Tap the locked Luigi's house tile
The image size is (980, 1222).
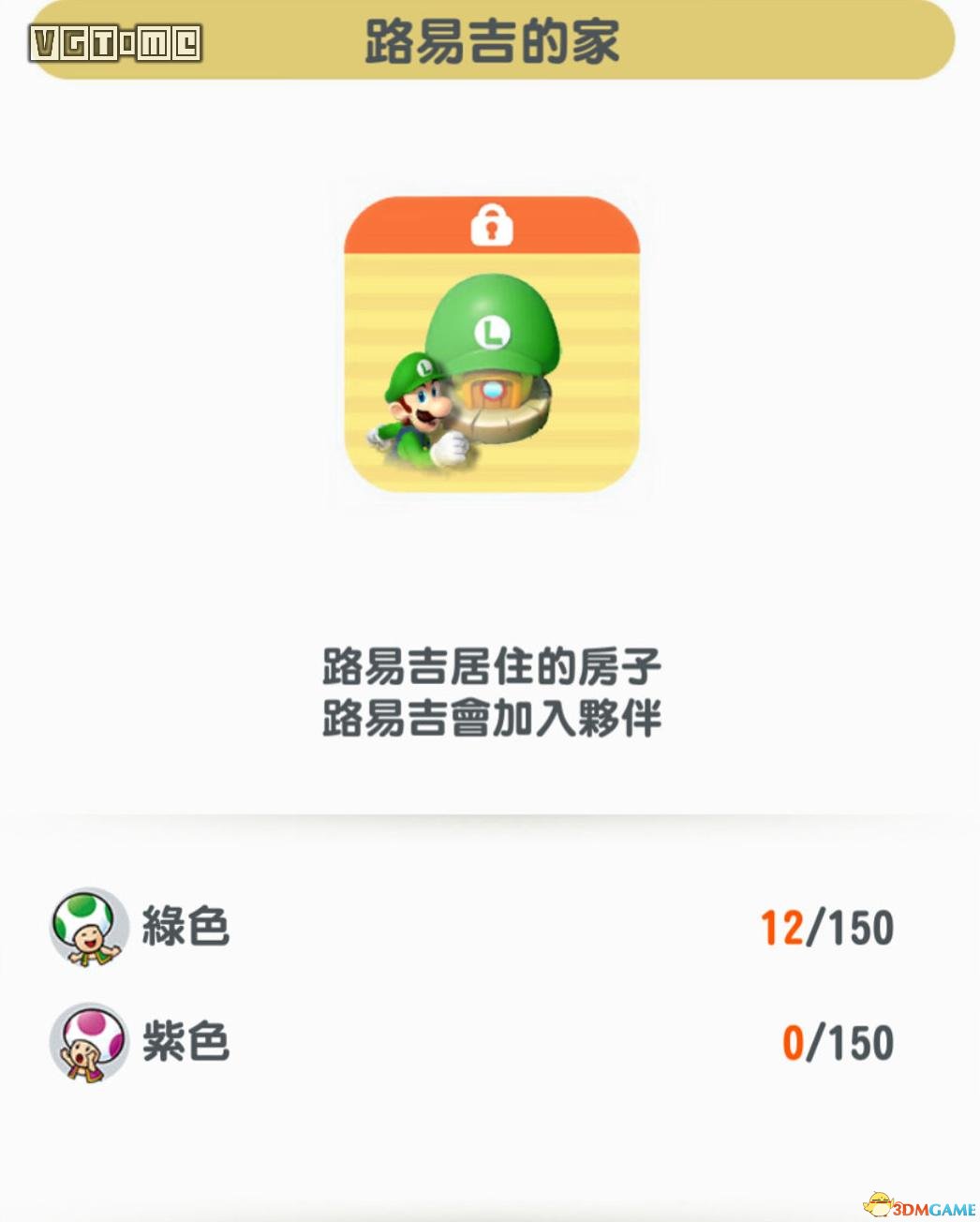coord(492,345)
